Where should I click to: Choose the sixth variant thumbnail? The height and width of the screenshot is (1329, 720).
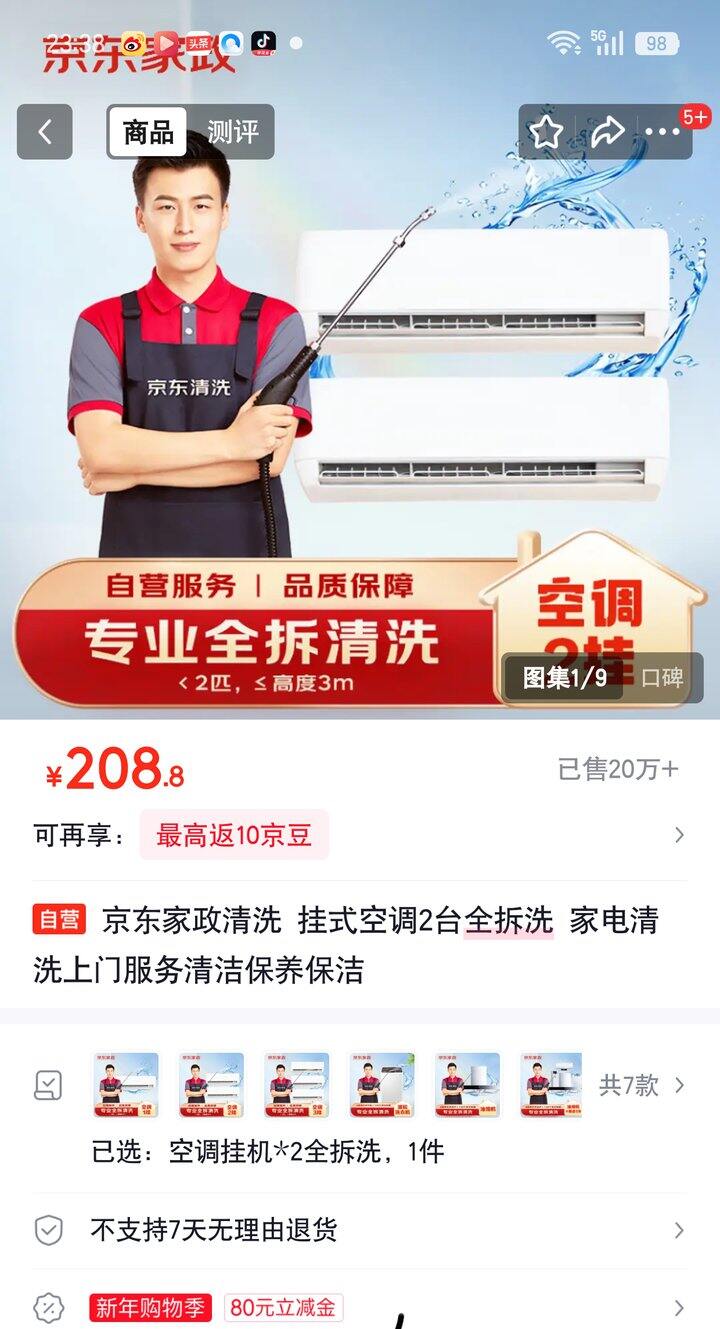552,1085
